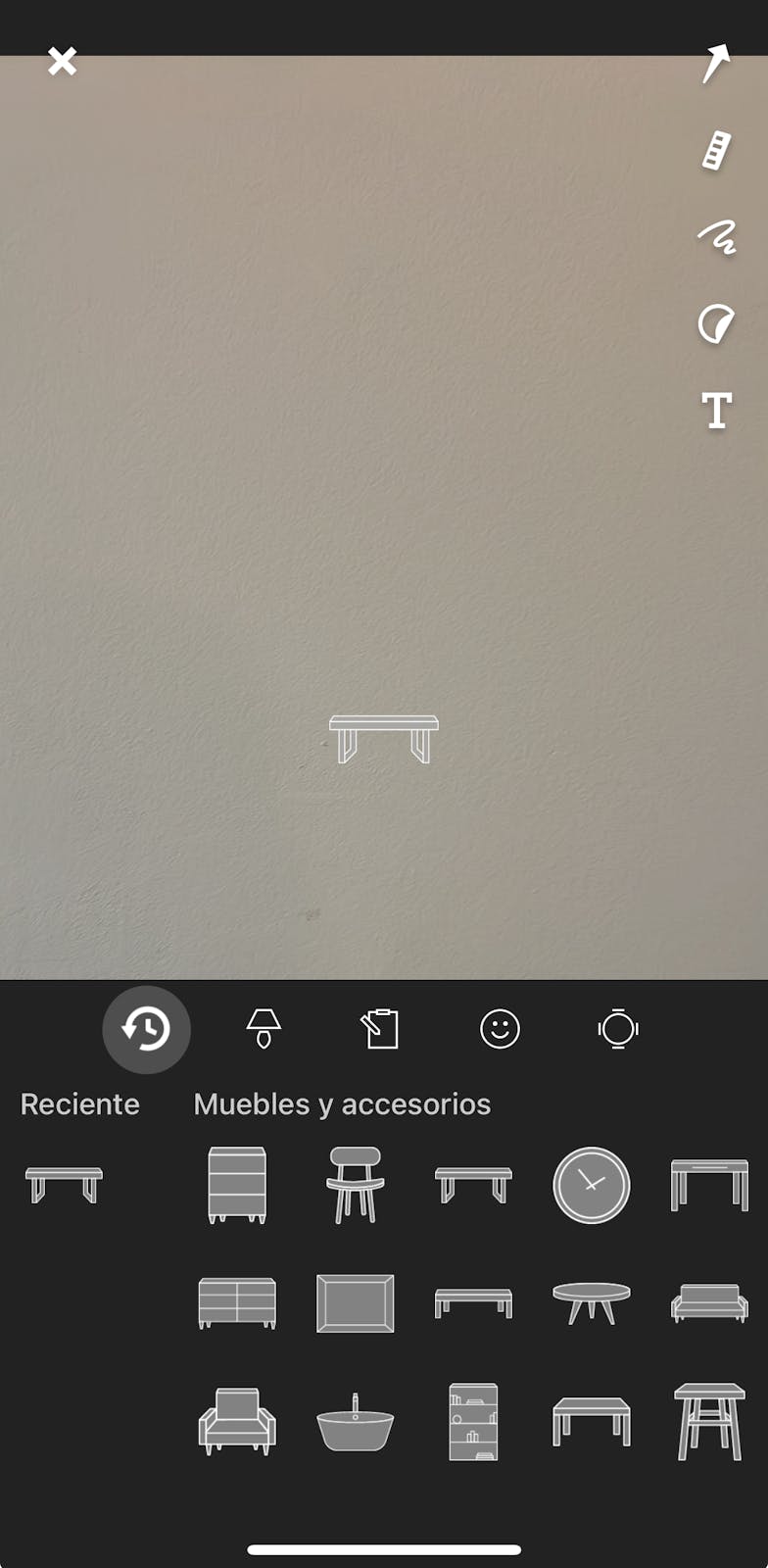Image resolution: width=768 pixels, height=1568 pixels.
Task: Add the picture frame sticker
Action: pyautogui.click(x=355, y=1303)
